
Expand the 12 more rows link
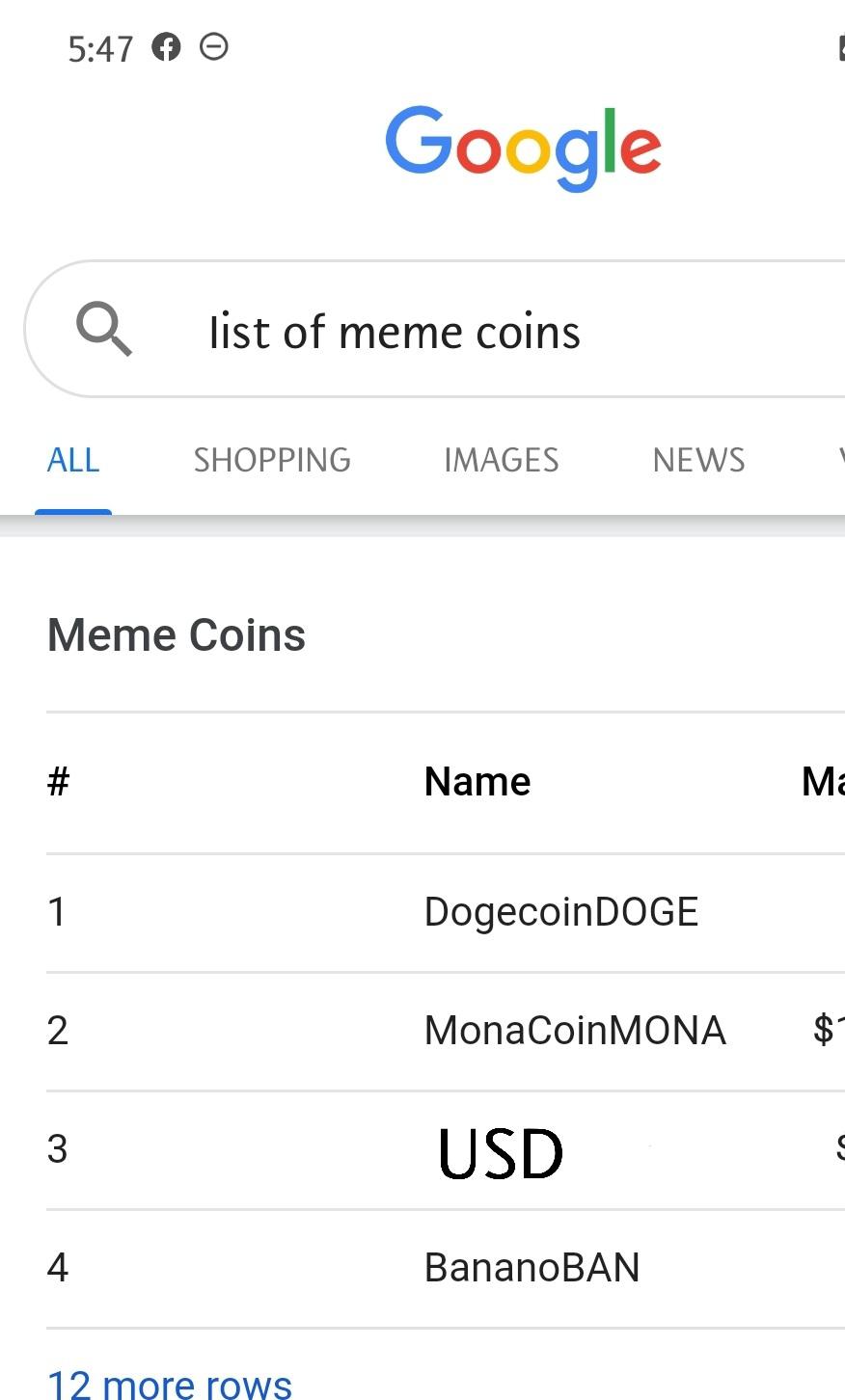pyautogui.click(x=169, y=1384)
